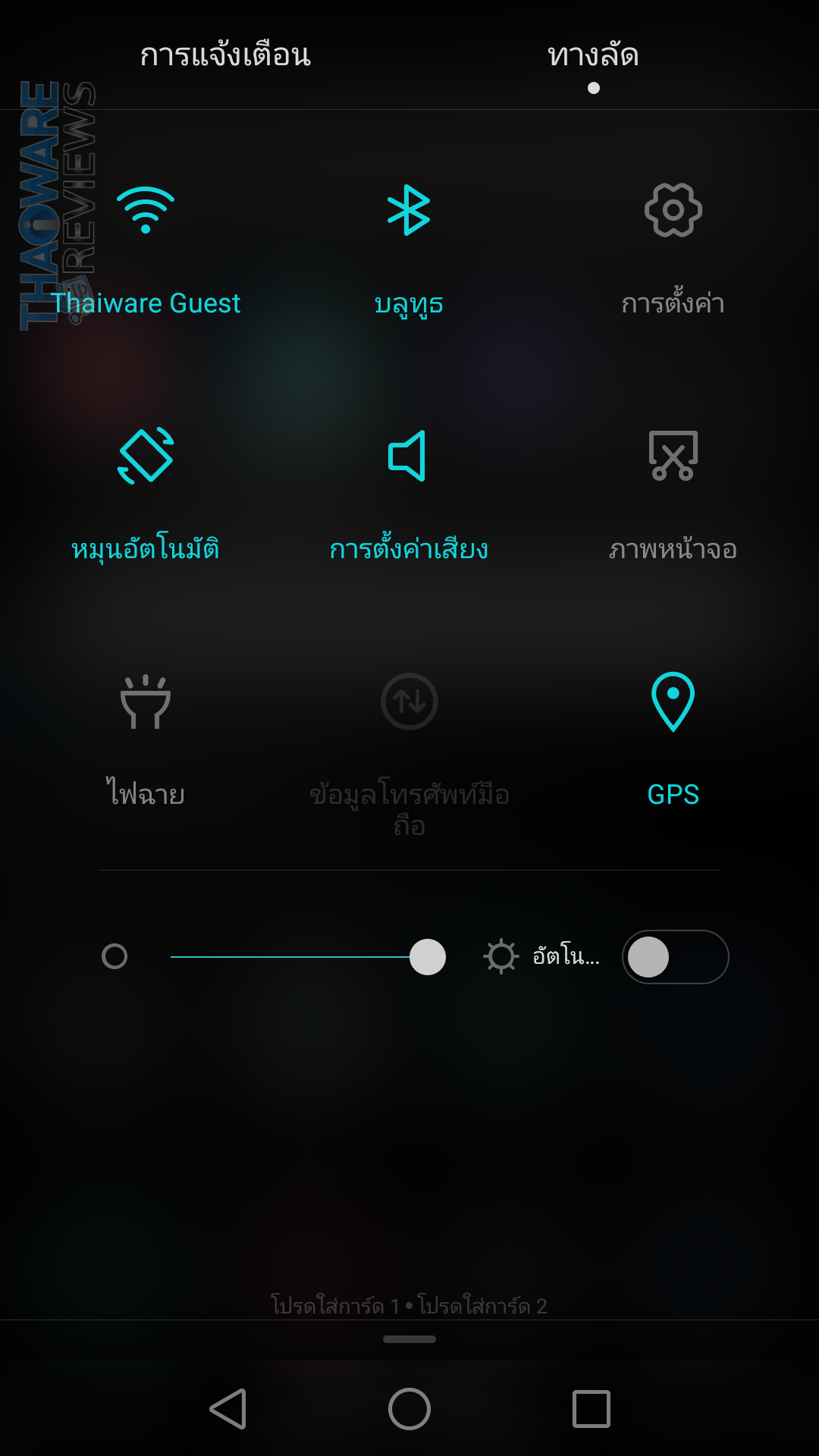The image size is (819, 1456).
Task: Open the การตั้งค่า settings gear
Action: pos(673,210)
